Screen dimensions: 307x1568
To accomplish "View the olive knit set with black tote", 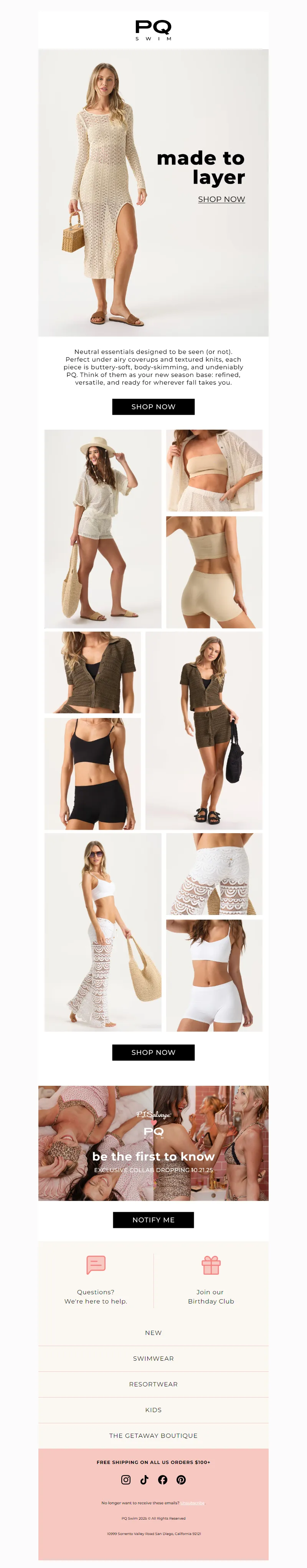I will [x=204, y=730].
